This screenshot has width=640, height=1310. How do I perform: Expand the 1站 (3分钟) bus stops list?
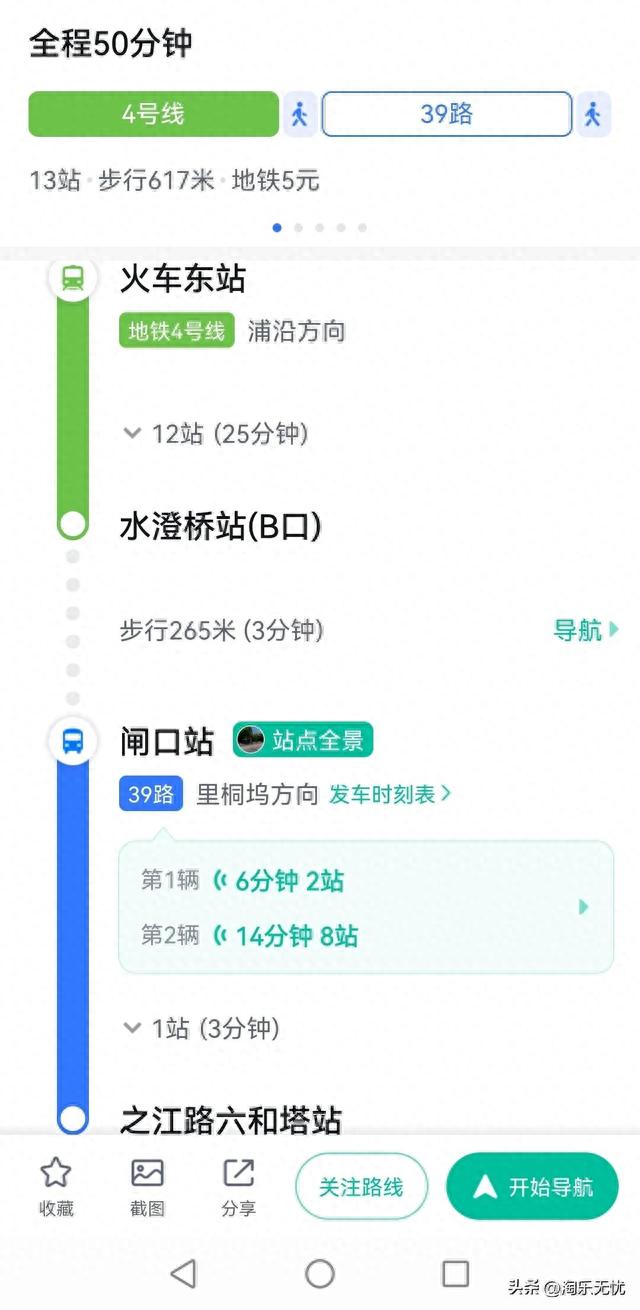[x=201, y=1028]
